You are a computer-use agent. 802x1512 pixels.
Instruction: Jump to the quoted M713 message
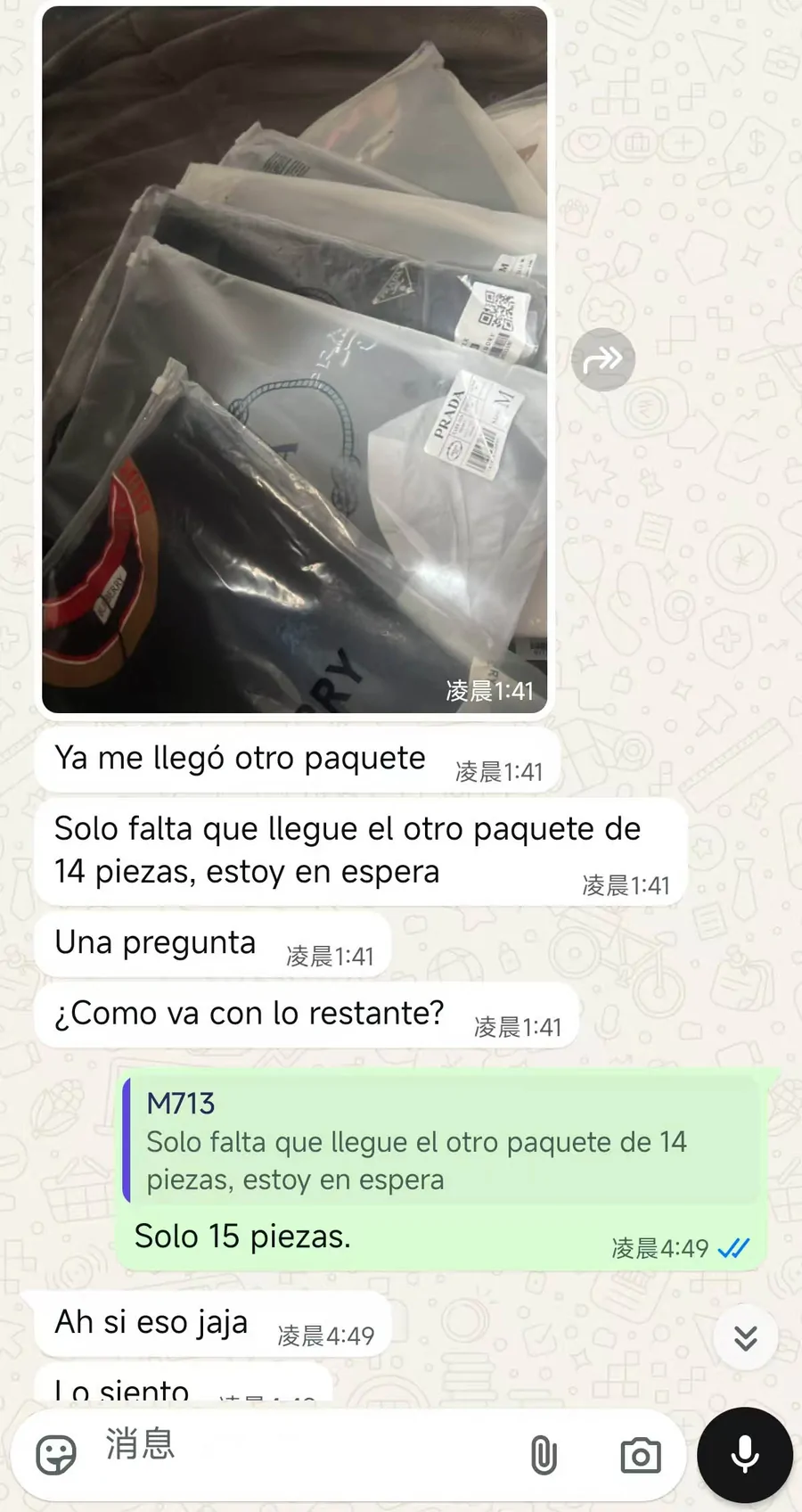pos(441,1140)
